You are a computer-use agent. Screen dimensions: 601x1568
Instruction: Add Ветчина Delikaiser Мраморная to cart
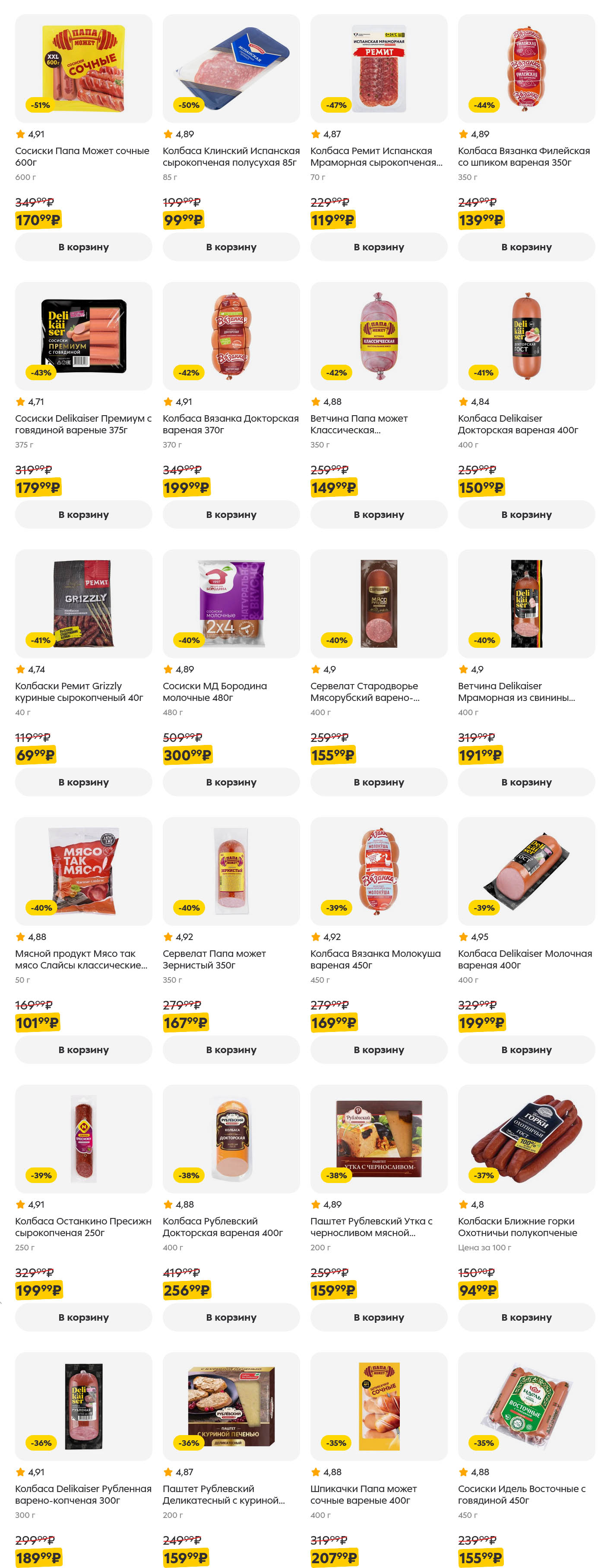point(526,782)
